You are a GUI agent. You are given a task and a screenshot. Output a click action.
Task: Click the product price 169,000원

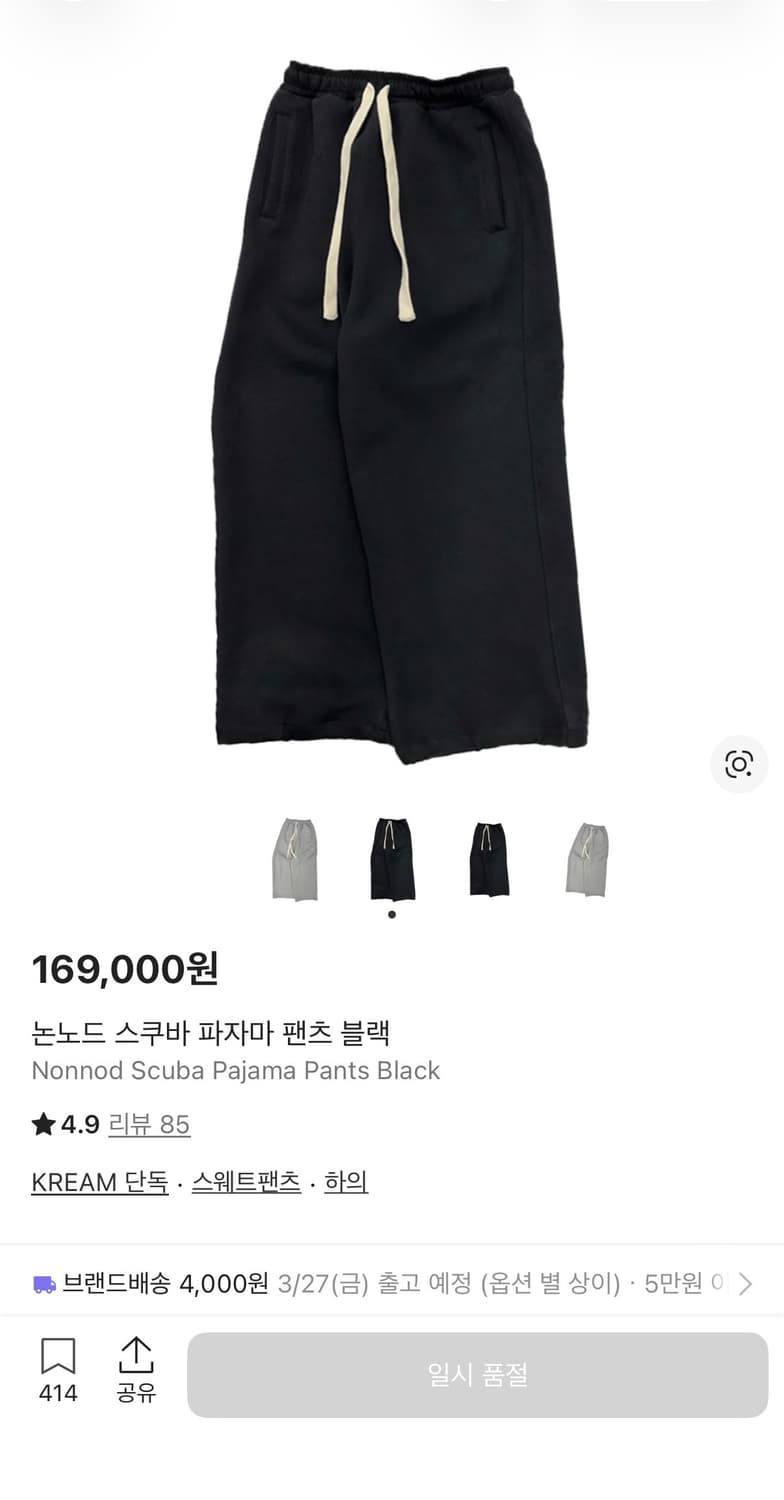click(x=128, y=968)
